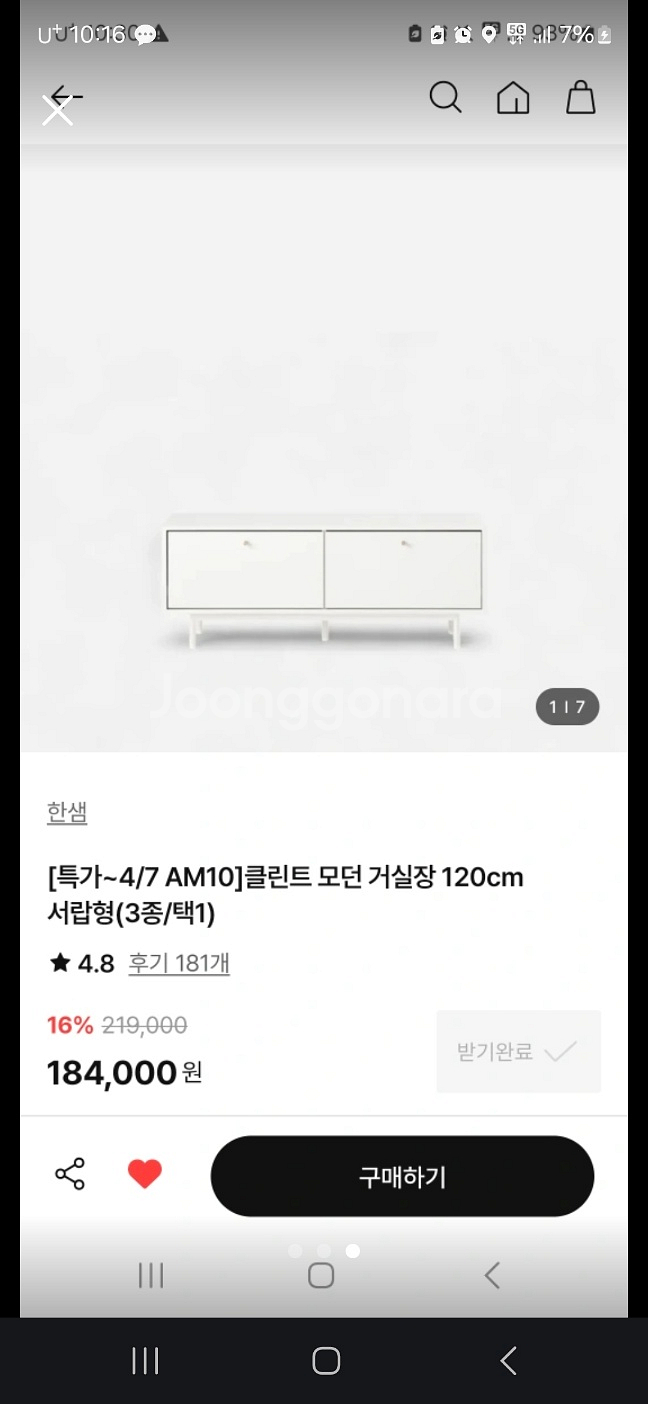Return to the phone's home screen
The image size is (648, 1404).
click(326, 1361)
